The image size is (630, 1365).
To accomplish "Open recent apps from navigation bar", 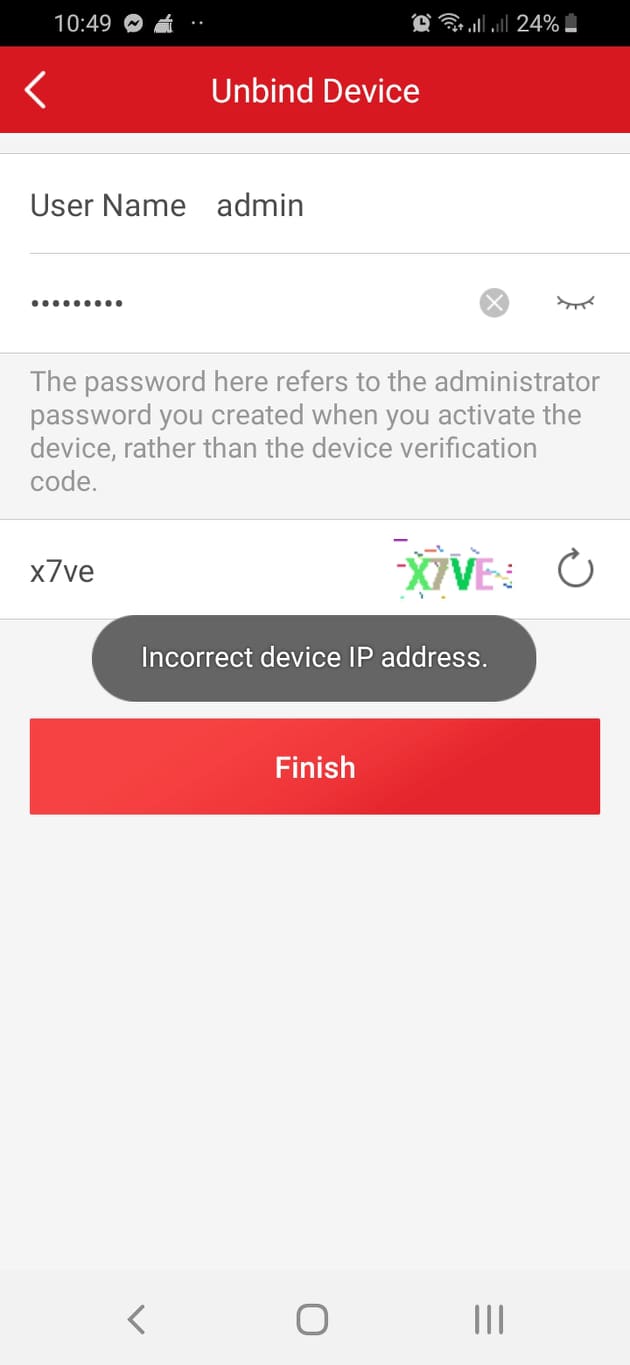I will pyautogui.click(x=488, y=1319).
